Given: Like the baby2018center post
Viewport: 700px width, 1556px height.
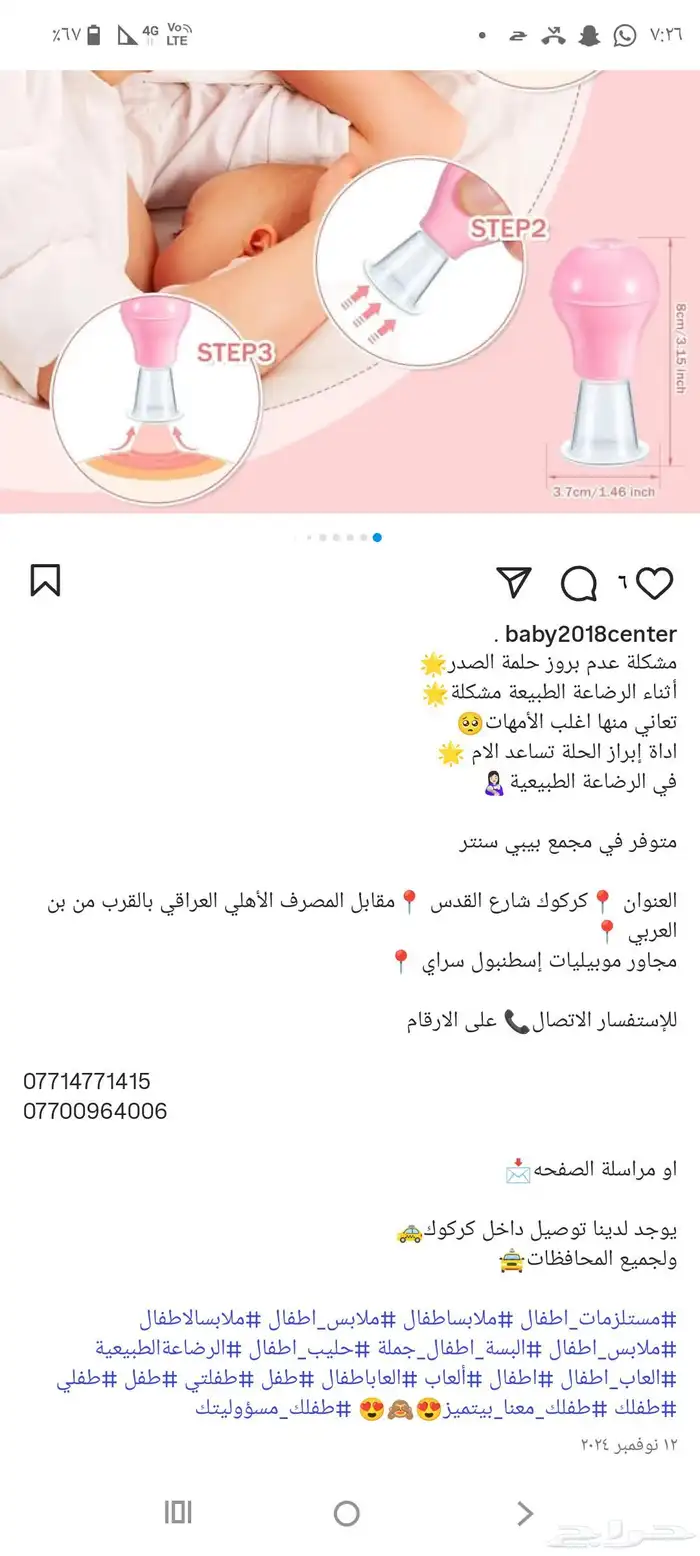Looking at the screenshot, I should 654,583.
